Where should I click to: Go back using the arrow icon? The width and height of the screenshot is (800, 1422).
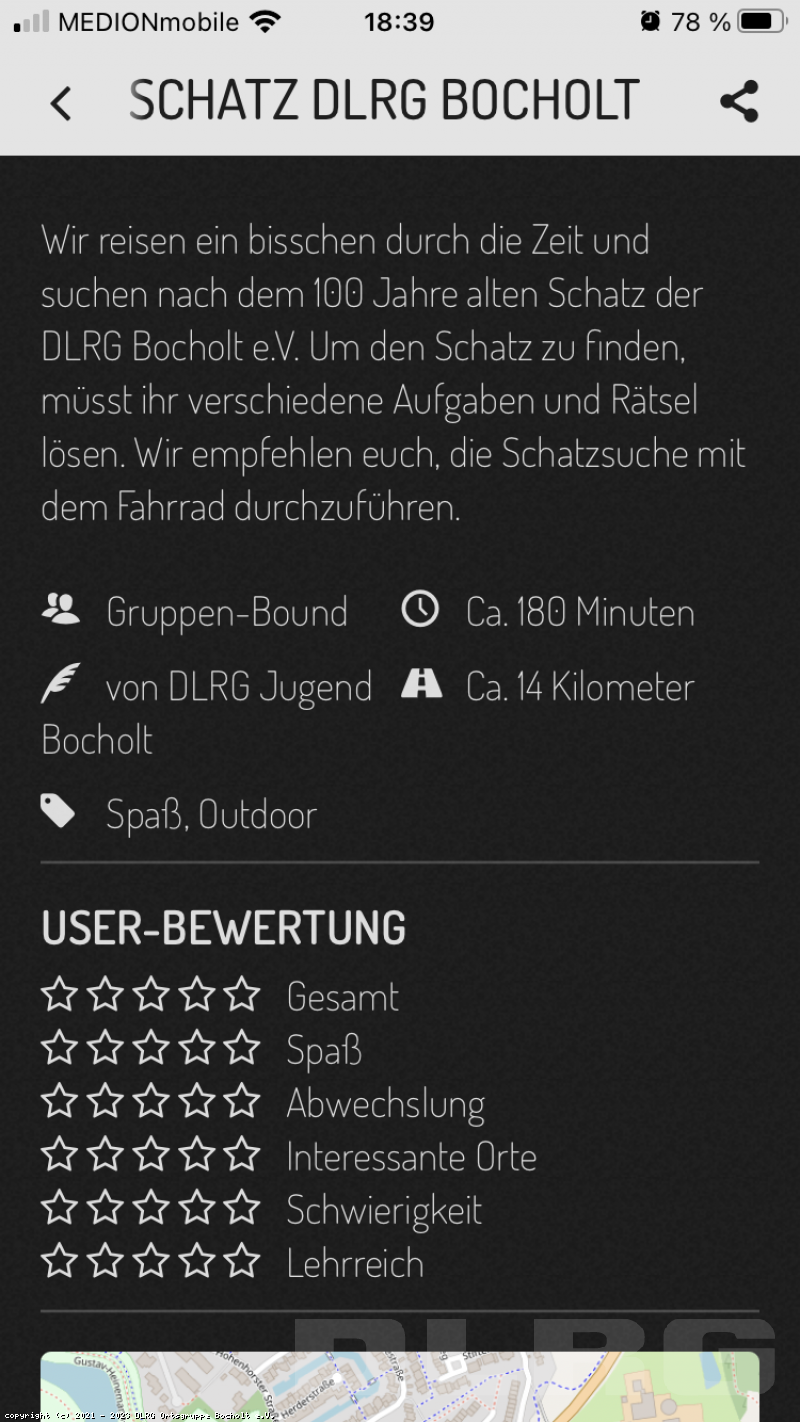point(61,103)
